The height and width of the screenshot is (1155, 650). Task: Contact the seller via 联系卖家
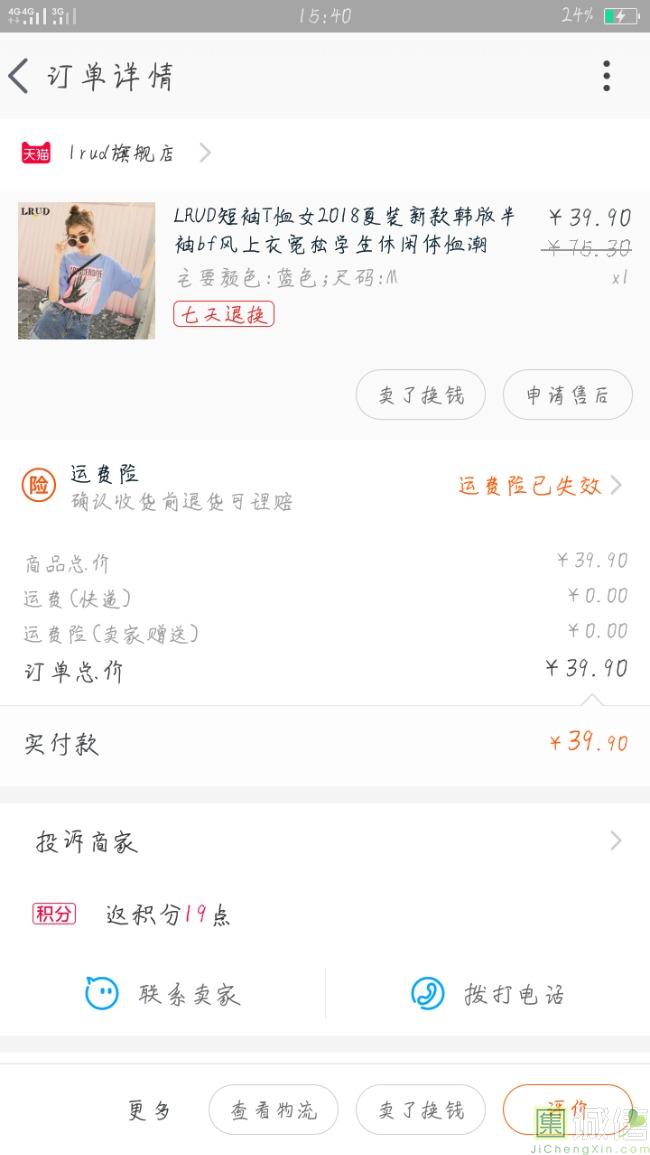coord(163,994)
